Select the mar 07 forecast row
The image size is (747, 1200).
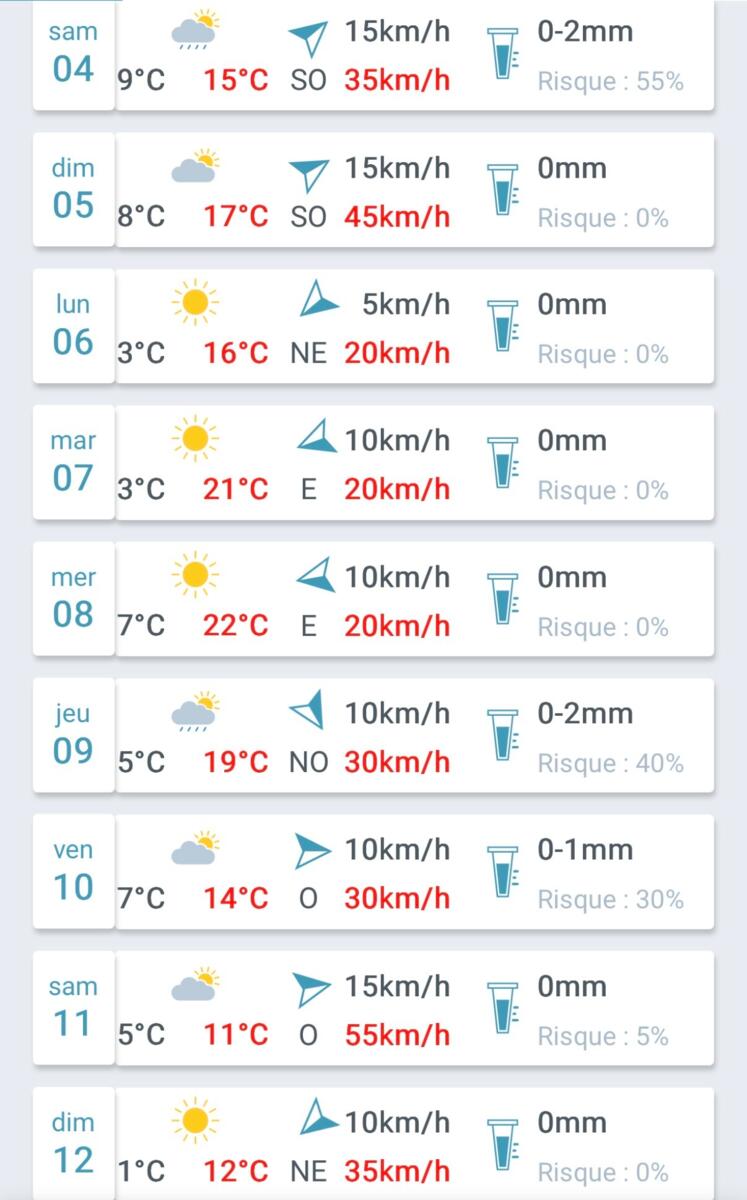(x=373, y=463)
